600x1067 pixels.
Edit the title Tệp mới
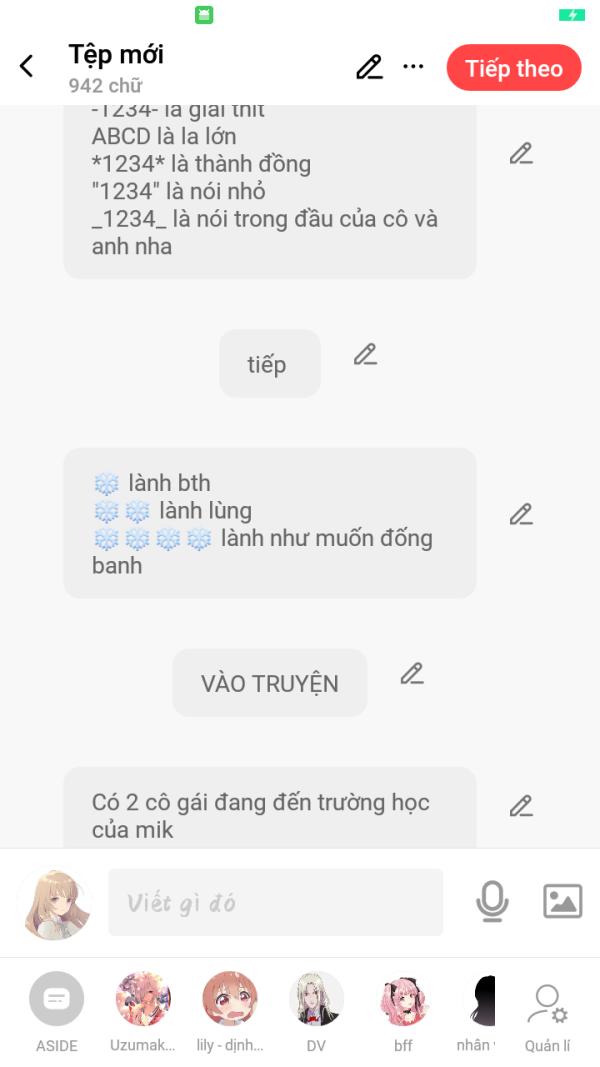coord(369,67)
